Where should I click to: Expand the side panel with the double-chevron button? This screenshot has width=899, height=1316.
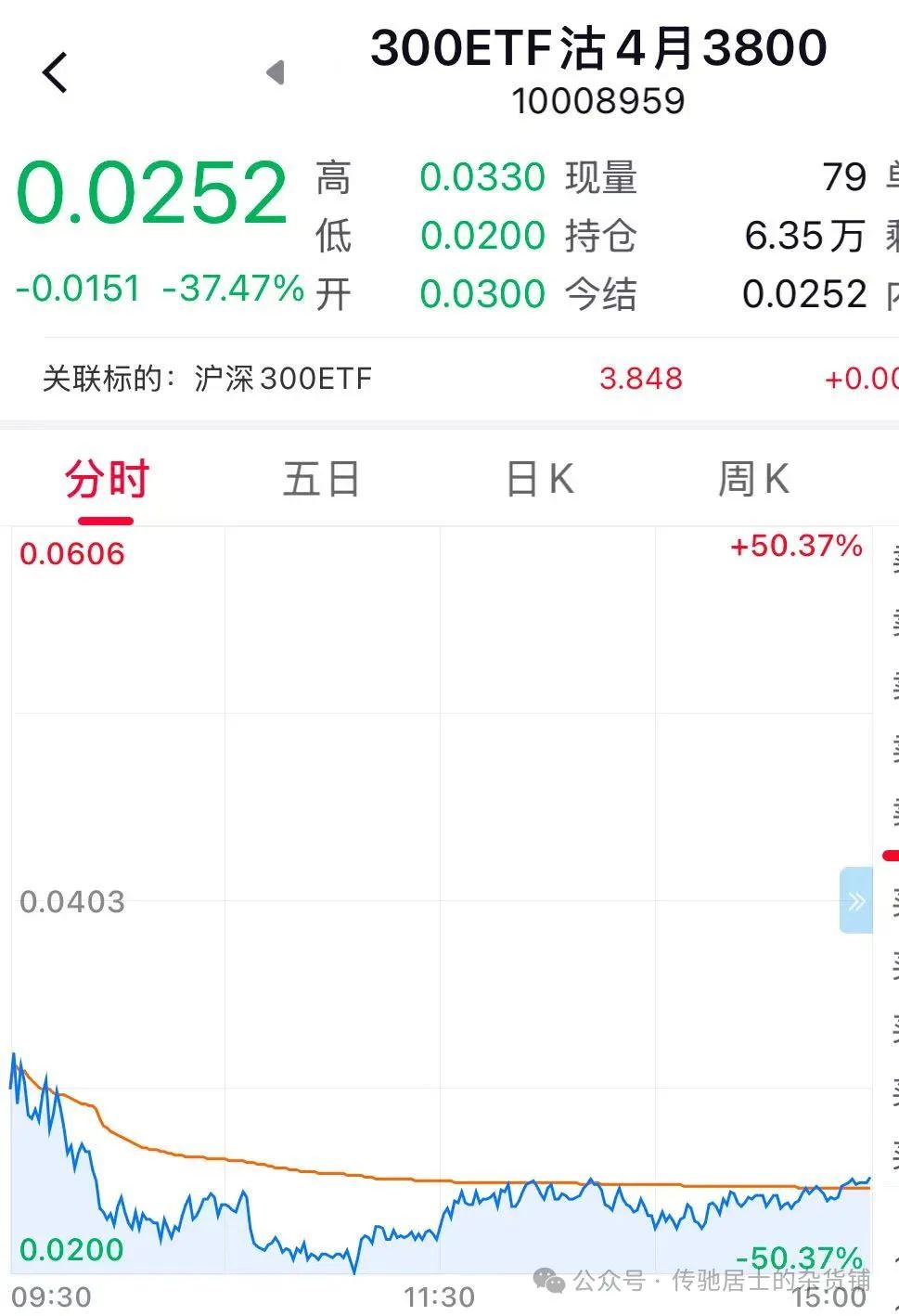point(854,899)
